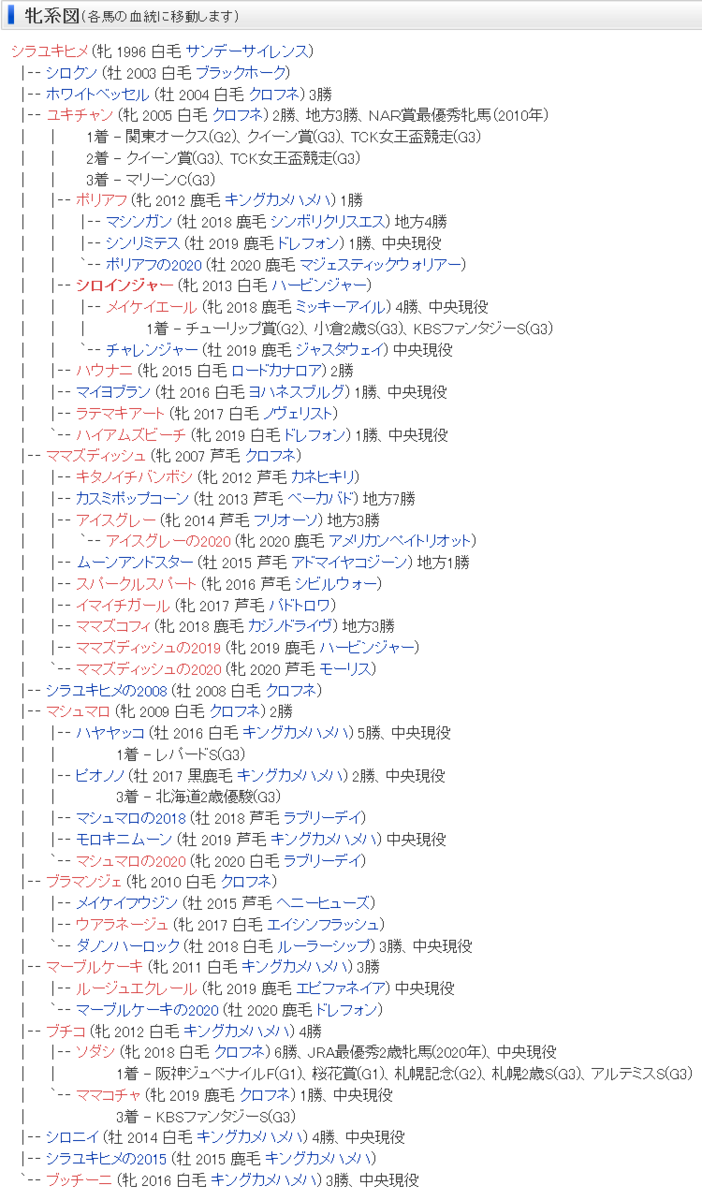Open メイケイエール horse page
Image resolution: width=702 pixels, height=1200 pixels.
coord(151,307)
